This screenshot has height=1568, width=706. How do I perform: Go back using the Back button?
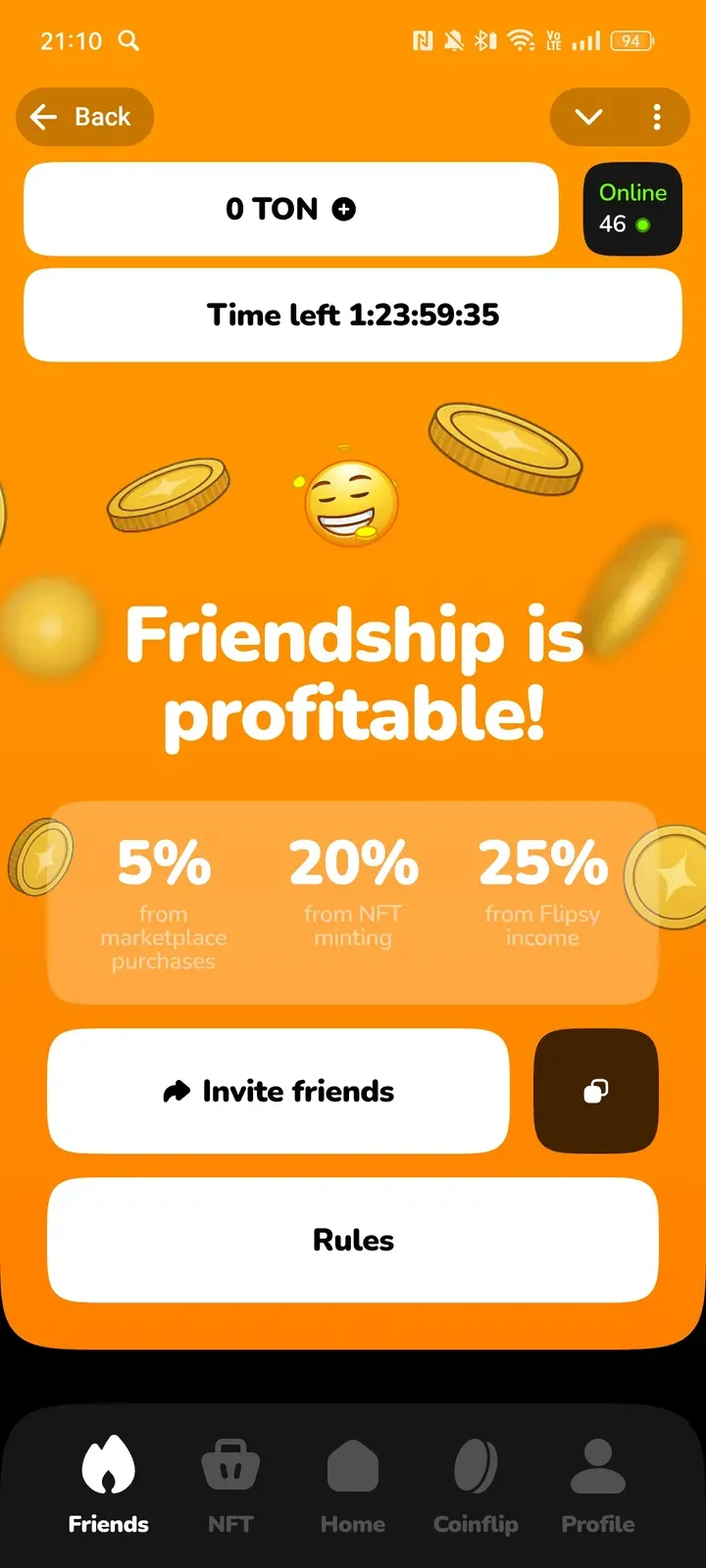pos(84,118)
